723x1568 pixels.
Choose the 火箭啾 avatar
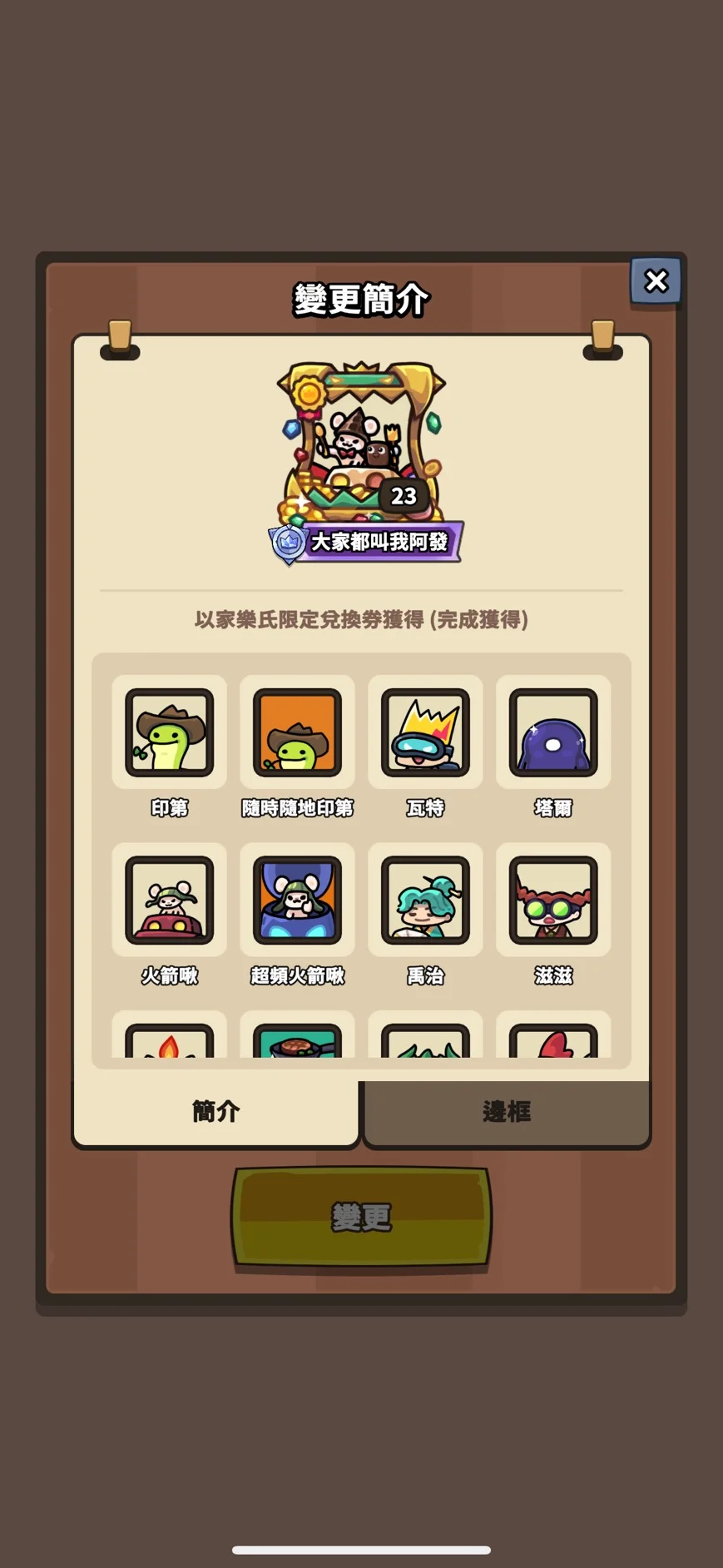(x=170, y=900)
